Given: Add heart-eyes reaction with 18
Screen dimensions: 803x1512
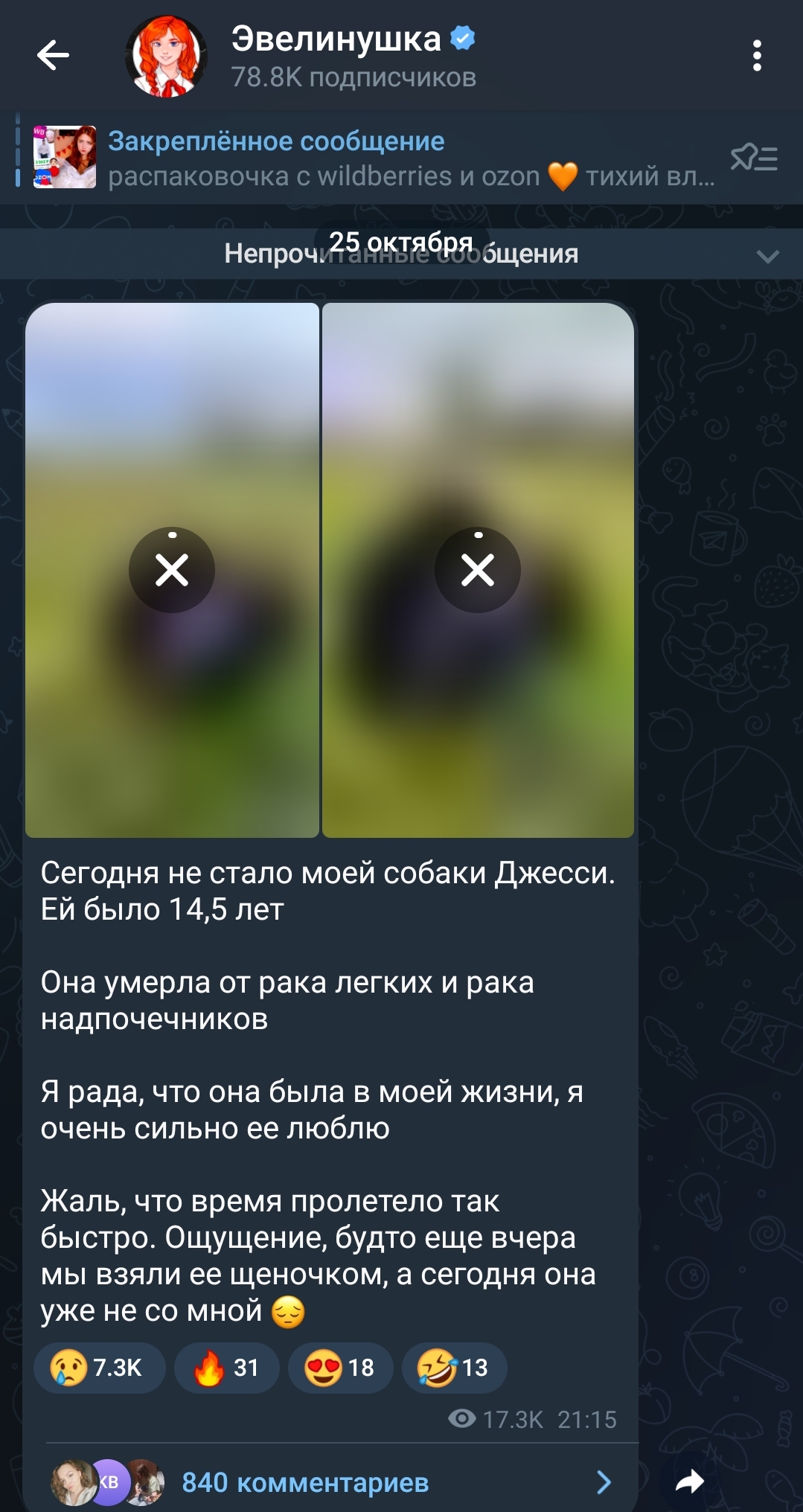Looking at the screenshot, I should point(341,1368).
